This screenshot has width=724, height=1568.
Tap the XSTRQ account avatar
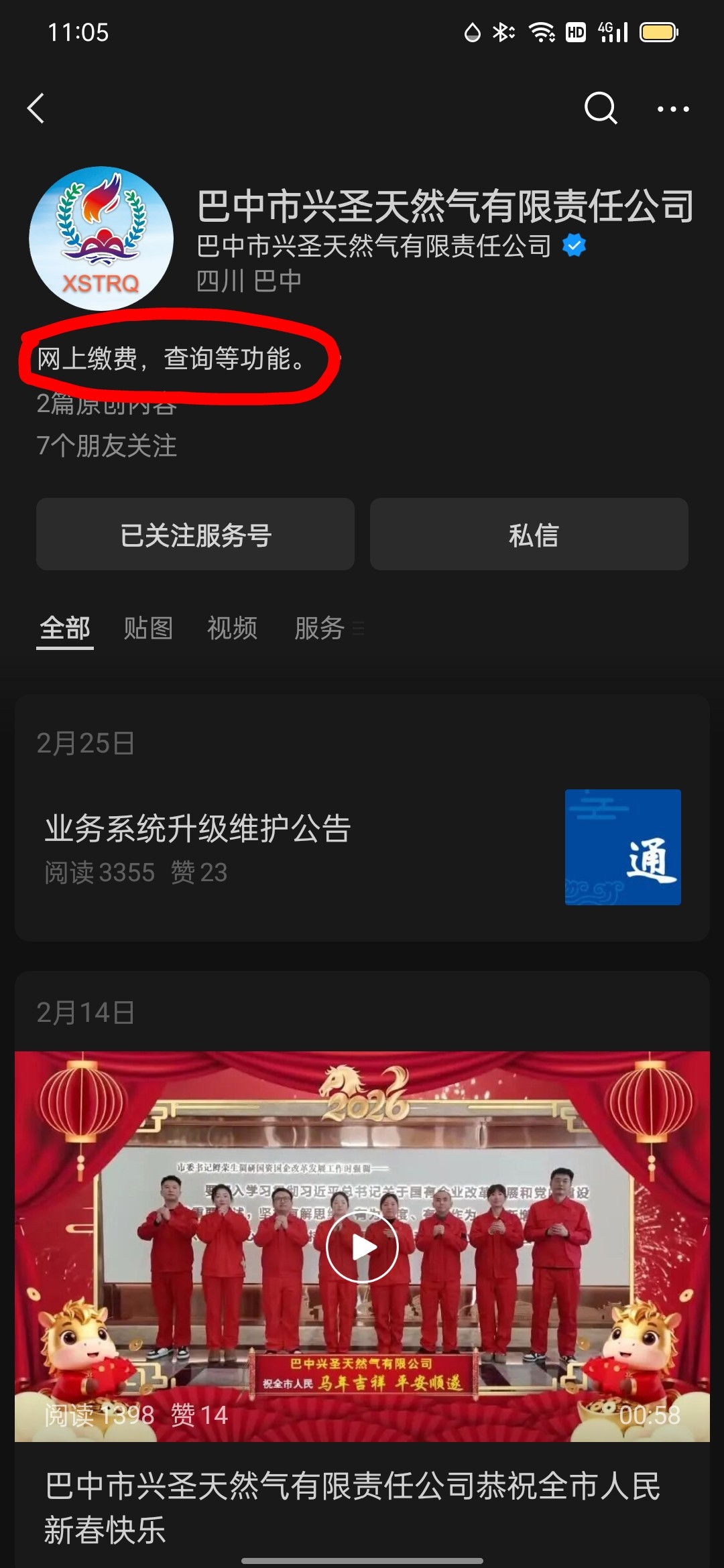point(101,238)
